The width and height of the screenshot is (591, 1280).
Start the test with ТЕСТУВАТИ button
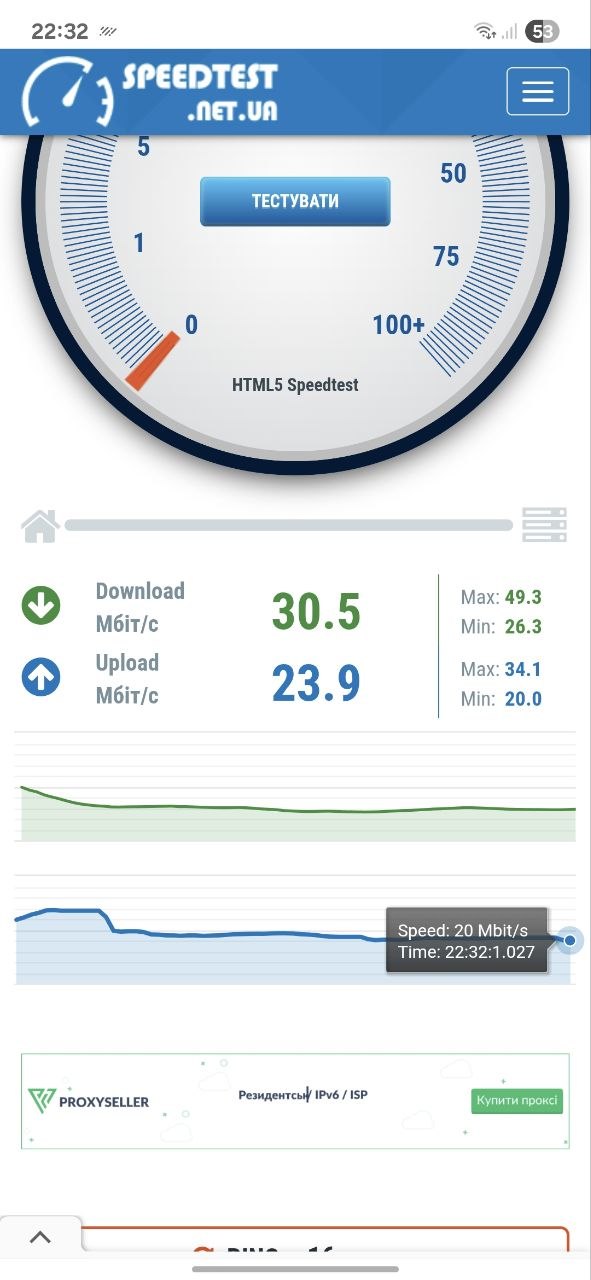coord(295,201)
